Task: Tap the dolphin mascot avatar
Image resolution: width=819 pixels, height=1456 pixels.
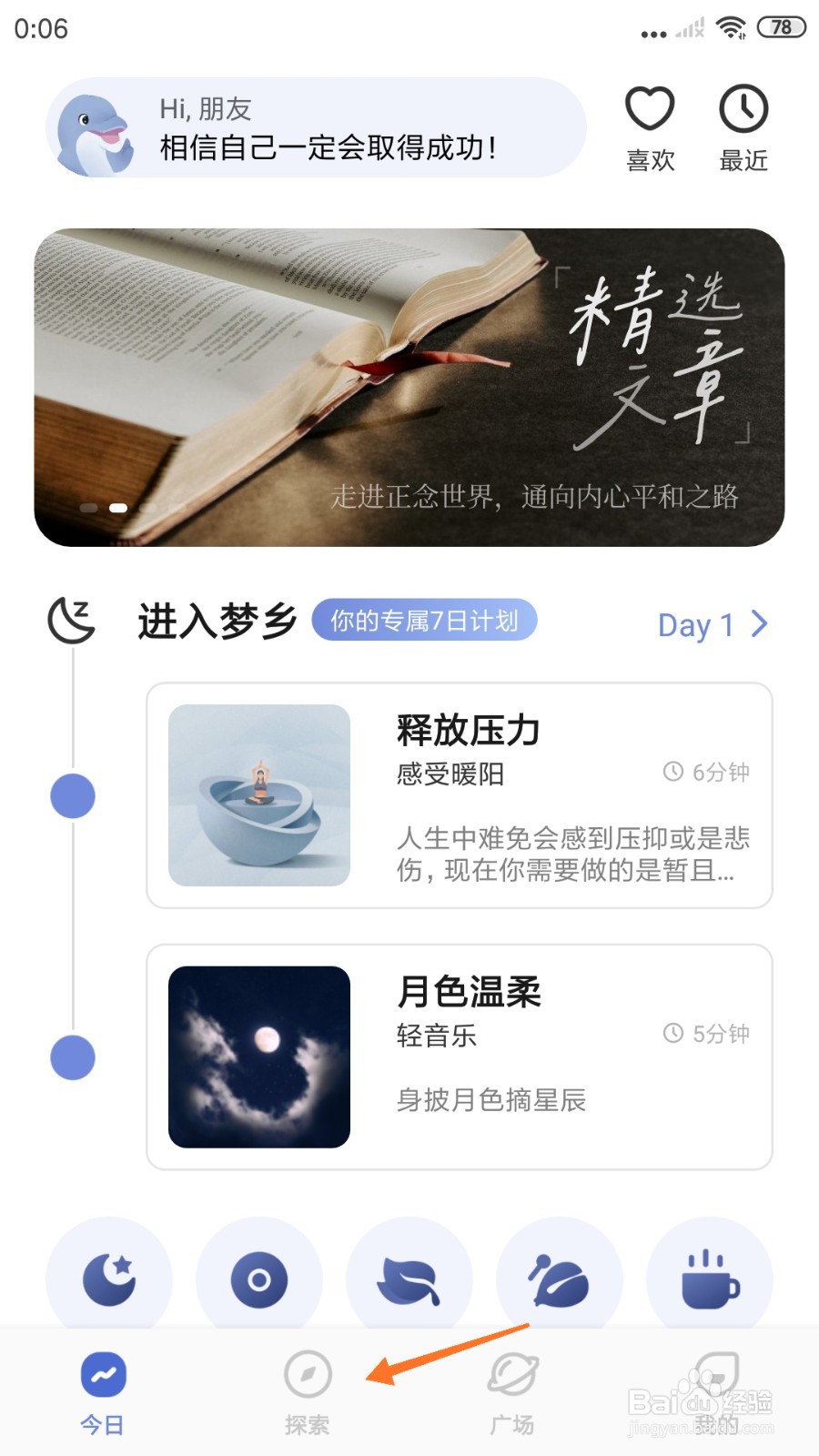Action: coord(94,127)
